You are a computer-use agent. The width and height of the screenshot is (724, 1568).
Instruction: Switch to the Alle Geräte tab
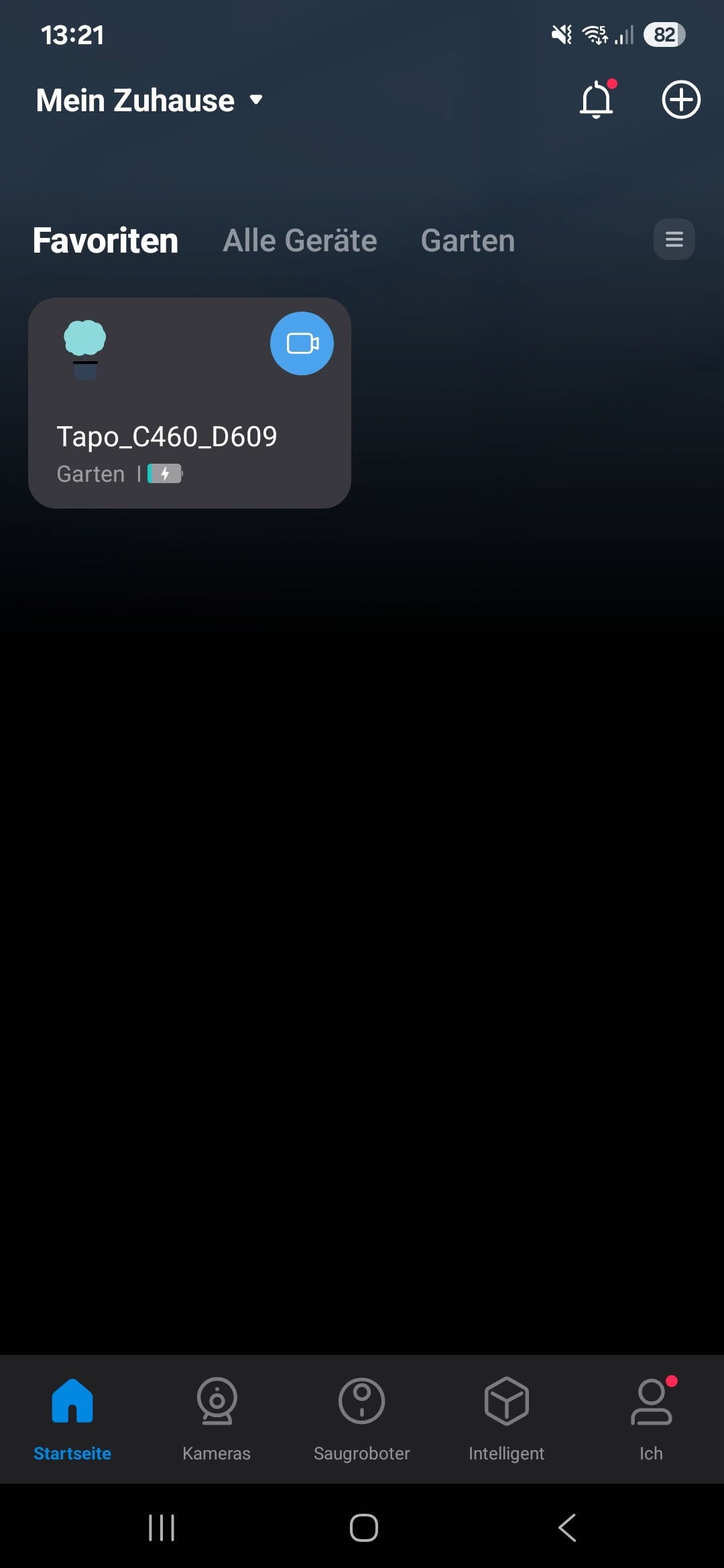pos(300,241)
